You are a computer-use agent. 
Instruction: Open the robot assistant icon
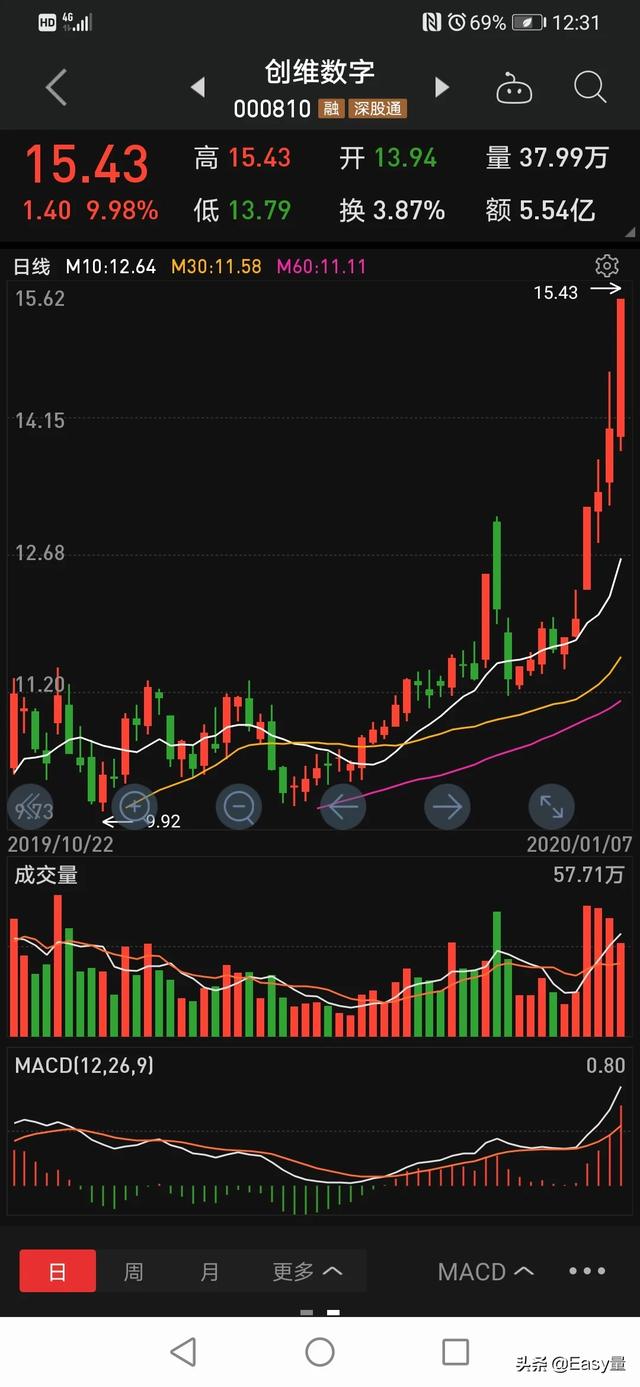coord(514,89)
